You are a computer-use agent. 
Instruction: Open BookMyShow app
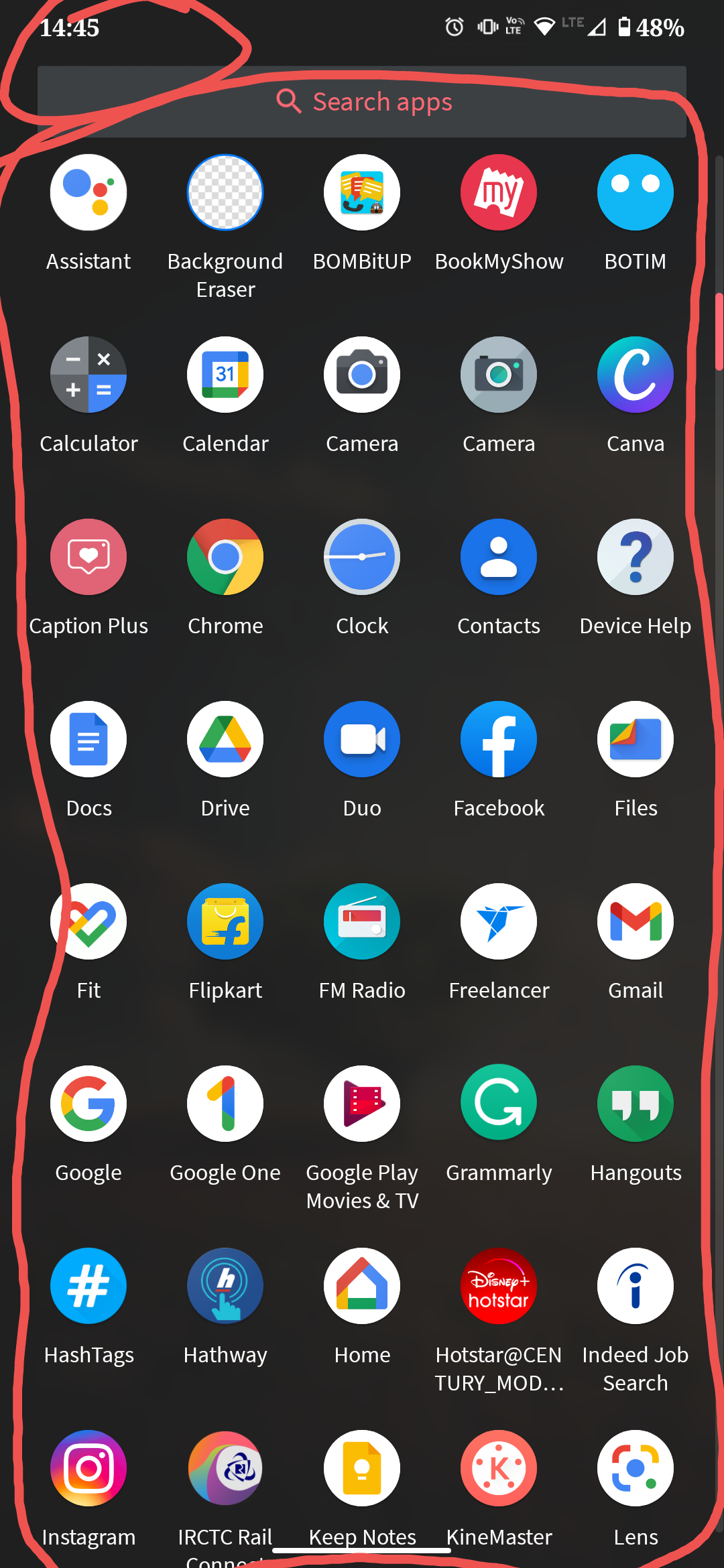499,193
